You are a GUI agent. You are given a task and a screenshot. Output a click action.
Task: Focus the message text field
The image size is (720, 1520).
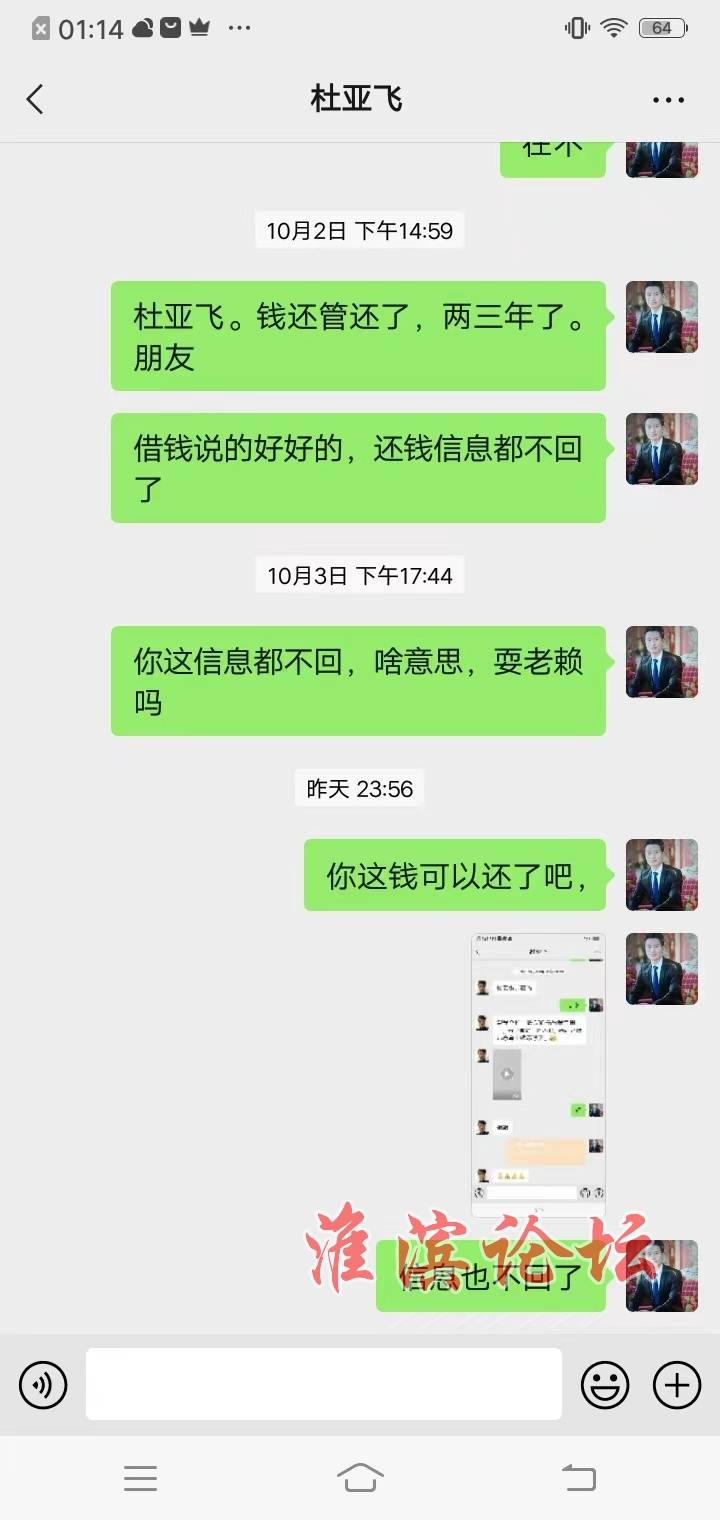(323, 1384)
